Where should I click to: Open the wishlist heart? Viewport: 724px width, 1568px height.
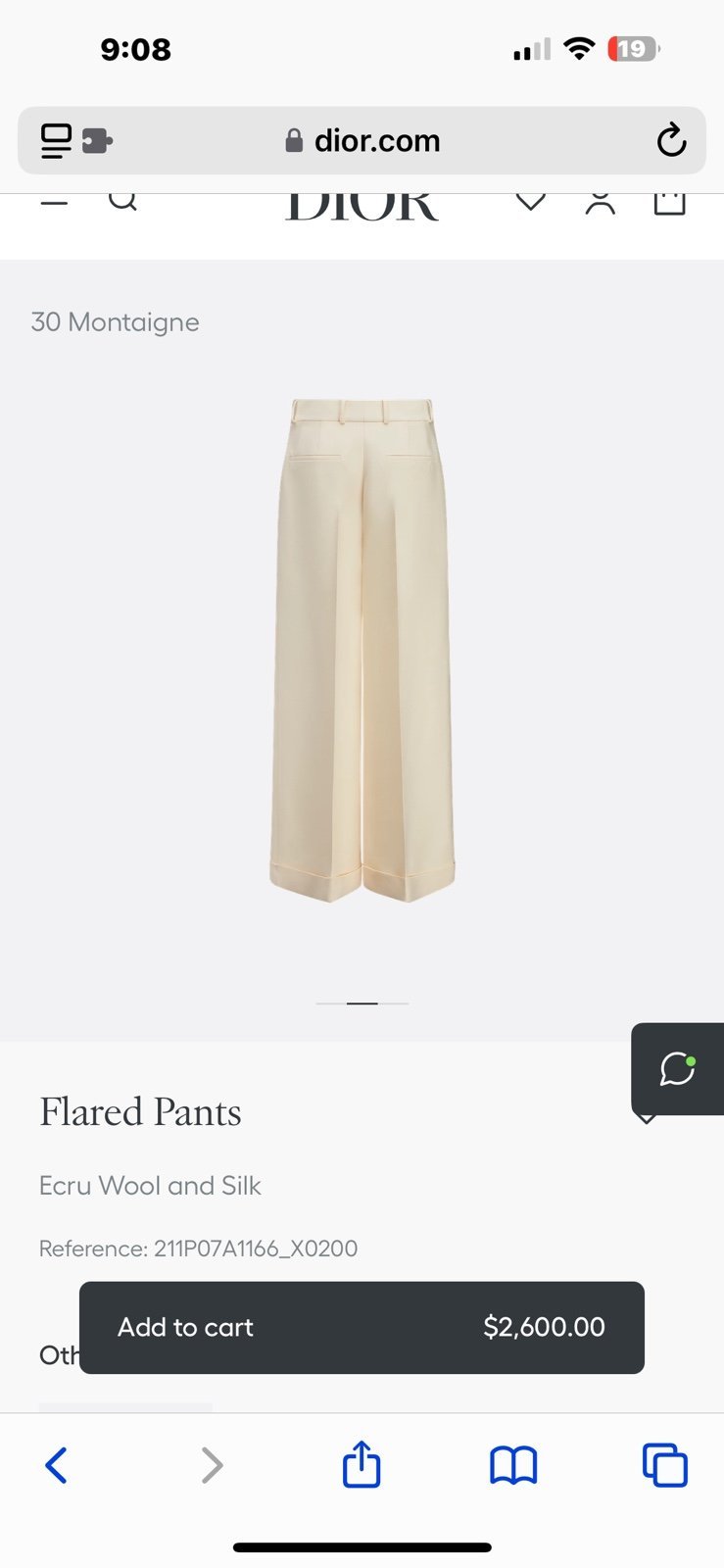(530, 201)
